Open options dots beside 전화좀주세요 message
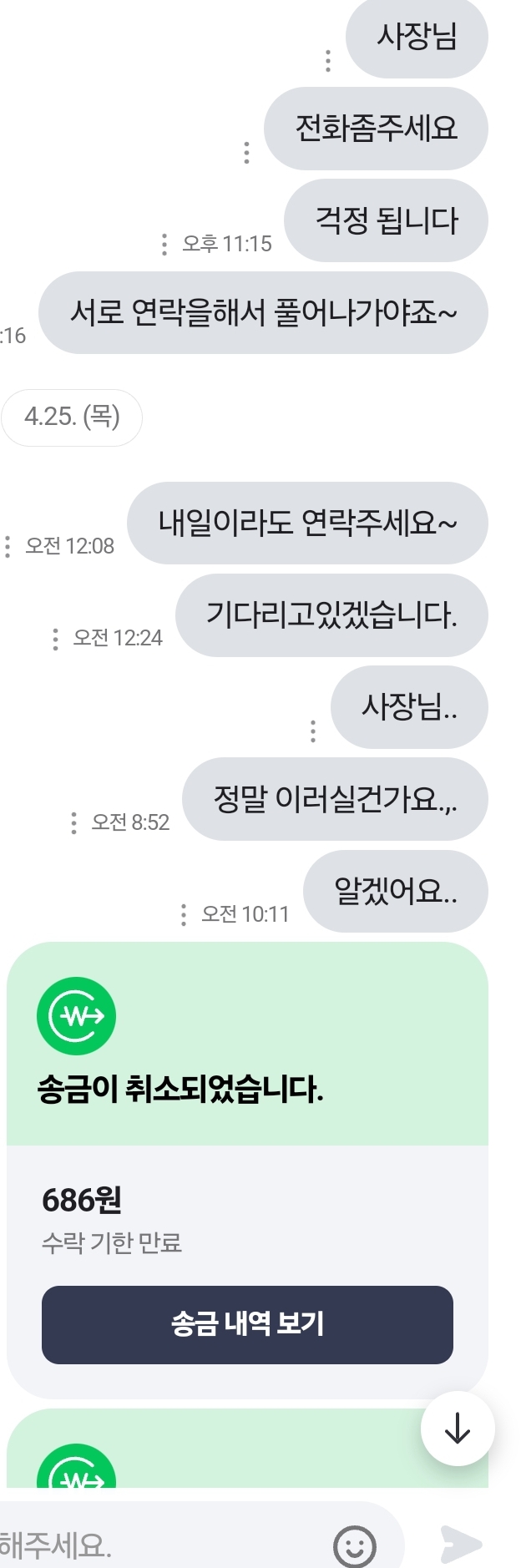This screenshot has width=521, height=1568. point(246,153)
